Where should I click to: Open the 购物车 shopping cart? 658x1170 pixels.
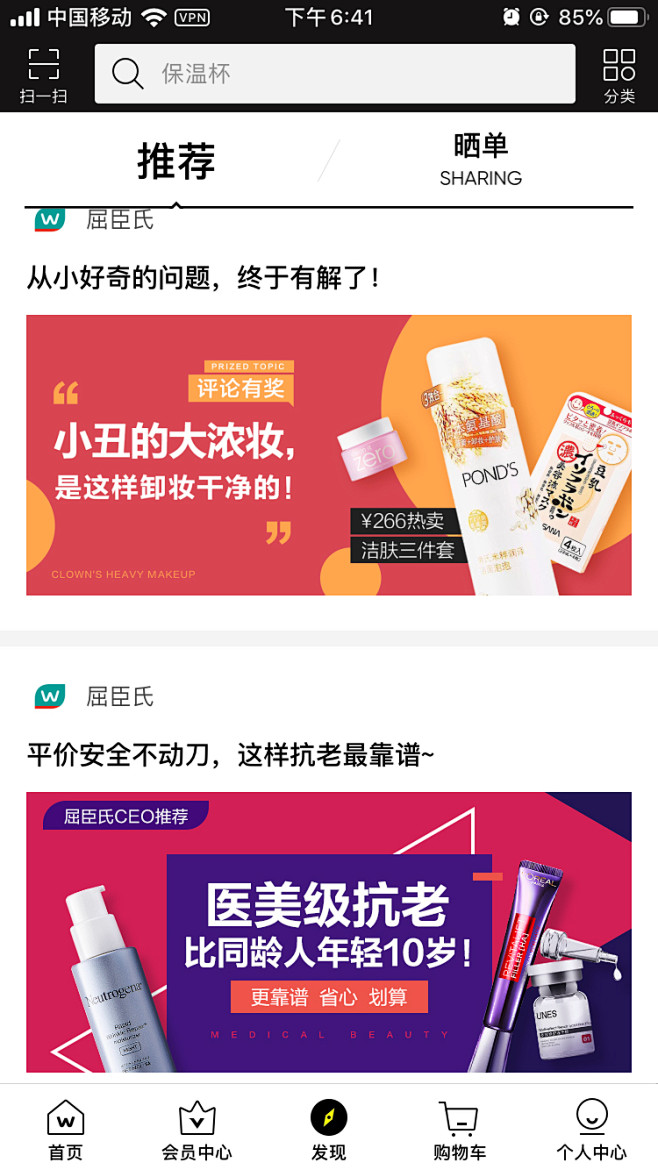point(460,1130)
